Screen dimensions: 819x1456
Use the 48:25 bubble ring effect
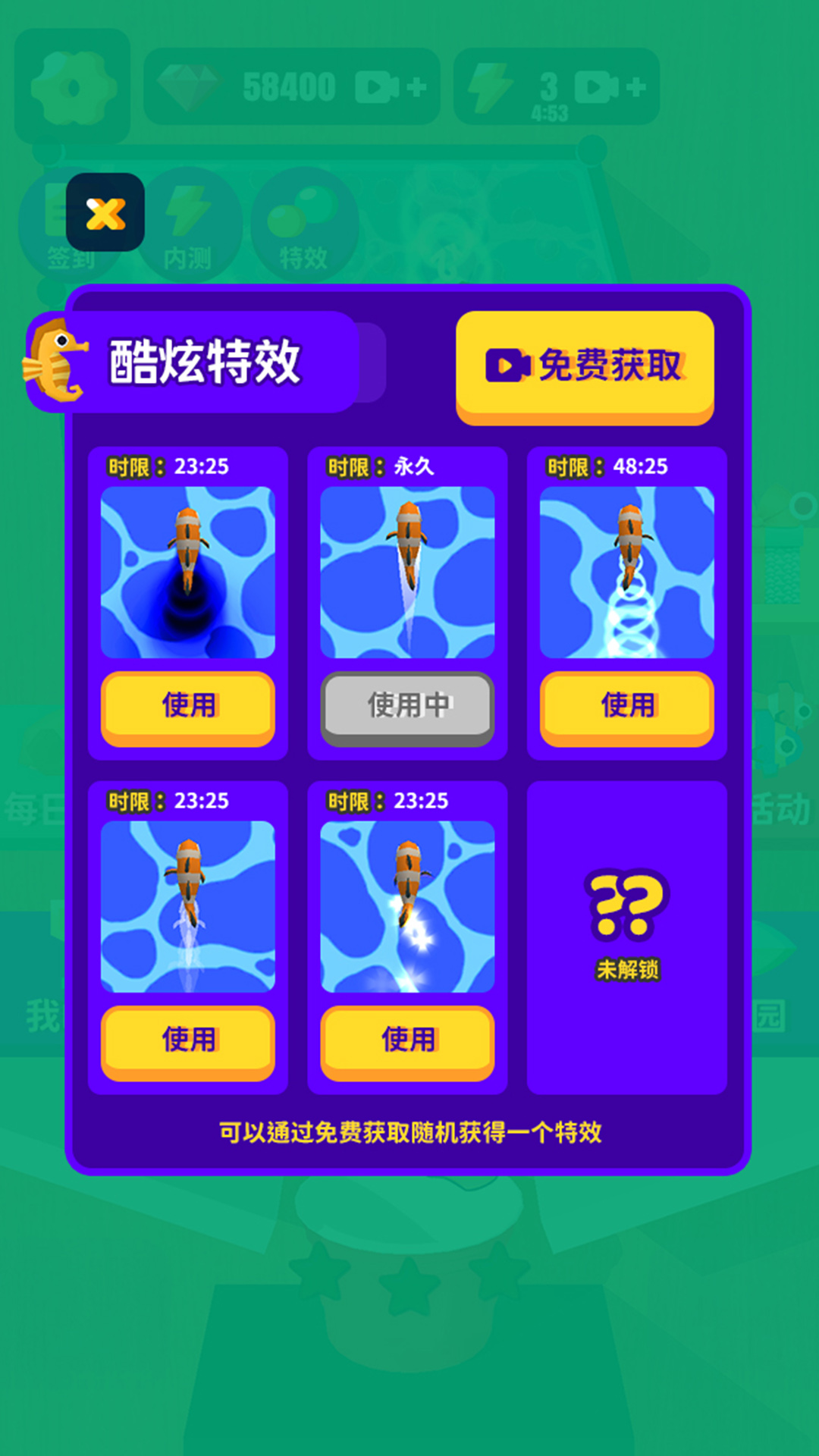pyautogui.click(x=627, y=705)
